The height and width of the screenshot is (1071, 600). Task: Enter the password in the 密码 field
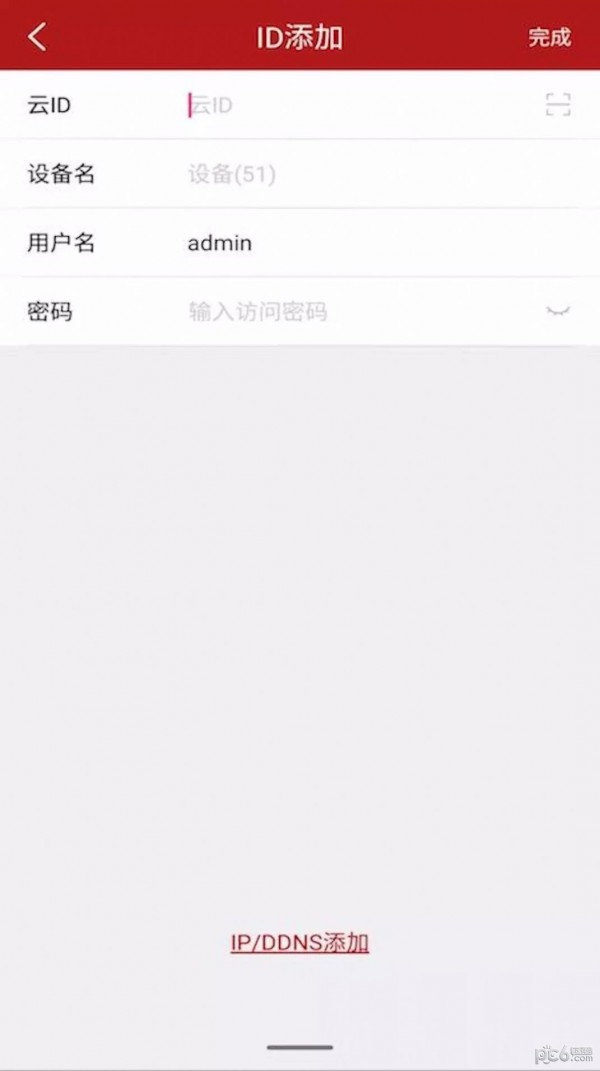click(350, 312)
